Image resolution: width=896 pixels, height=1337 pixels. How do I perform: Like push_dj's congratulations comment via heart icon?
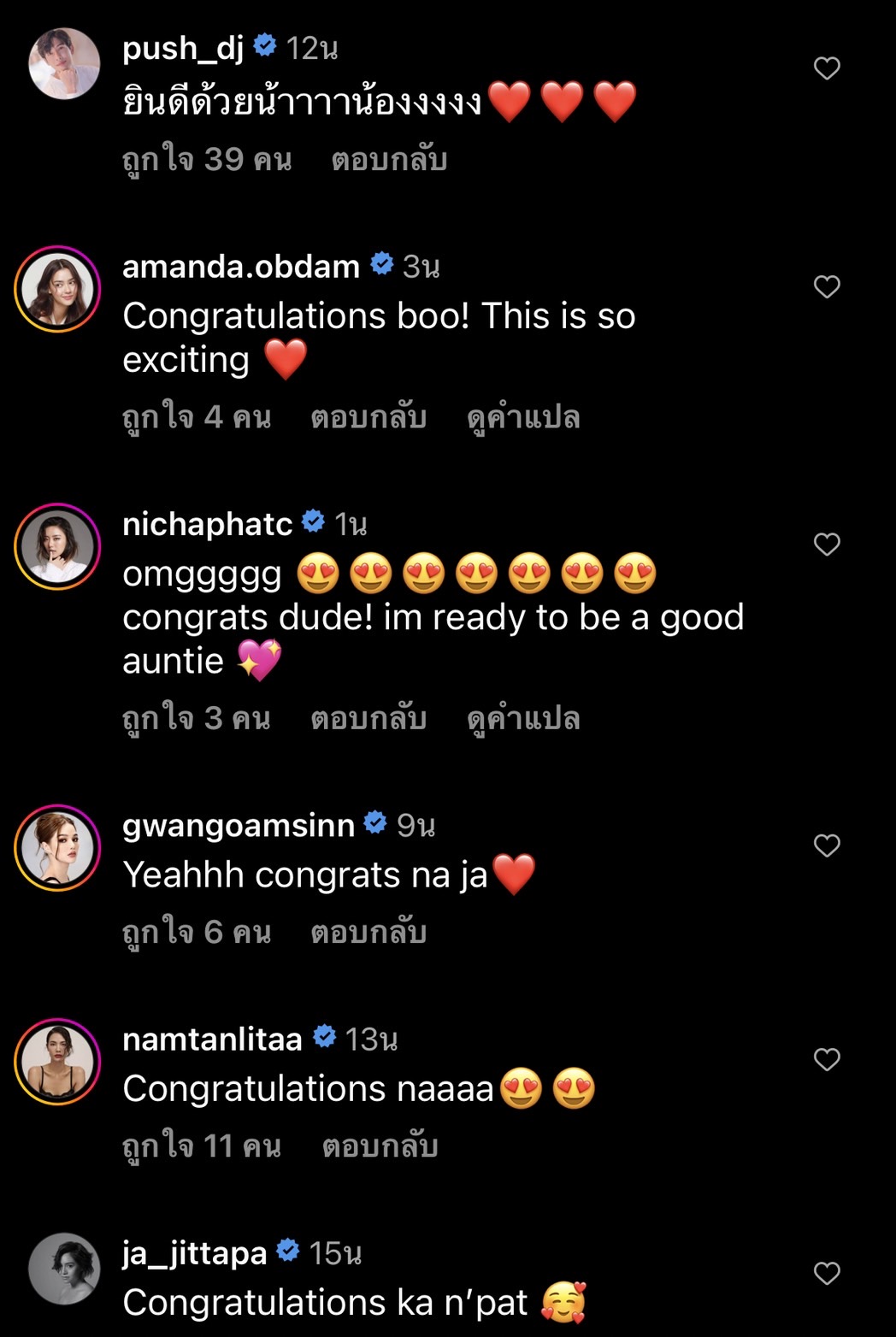pyautogui.click(x=826, y=68)
